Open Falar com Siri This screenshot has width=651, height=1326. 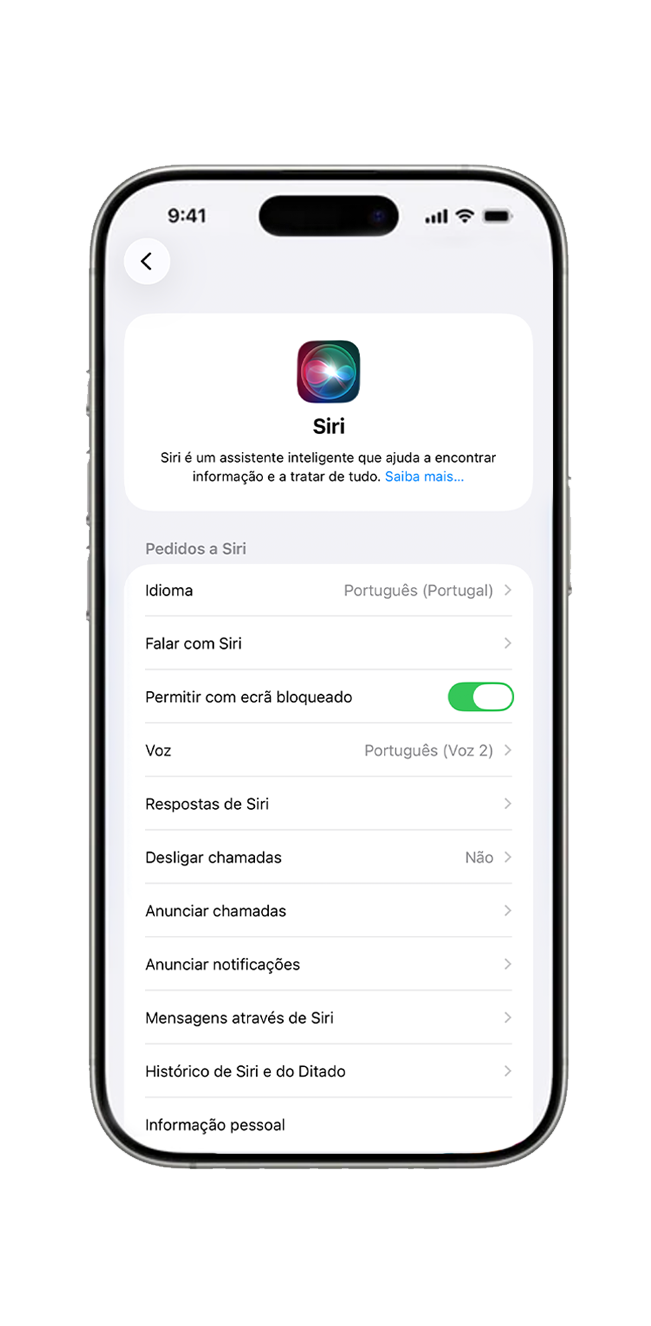tap(328, 643)
